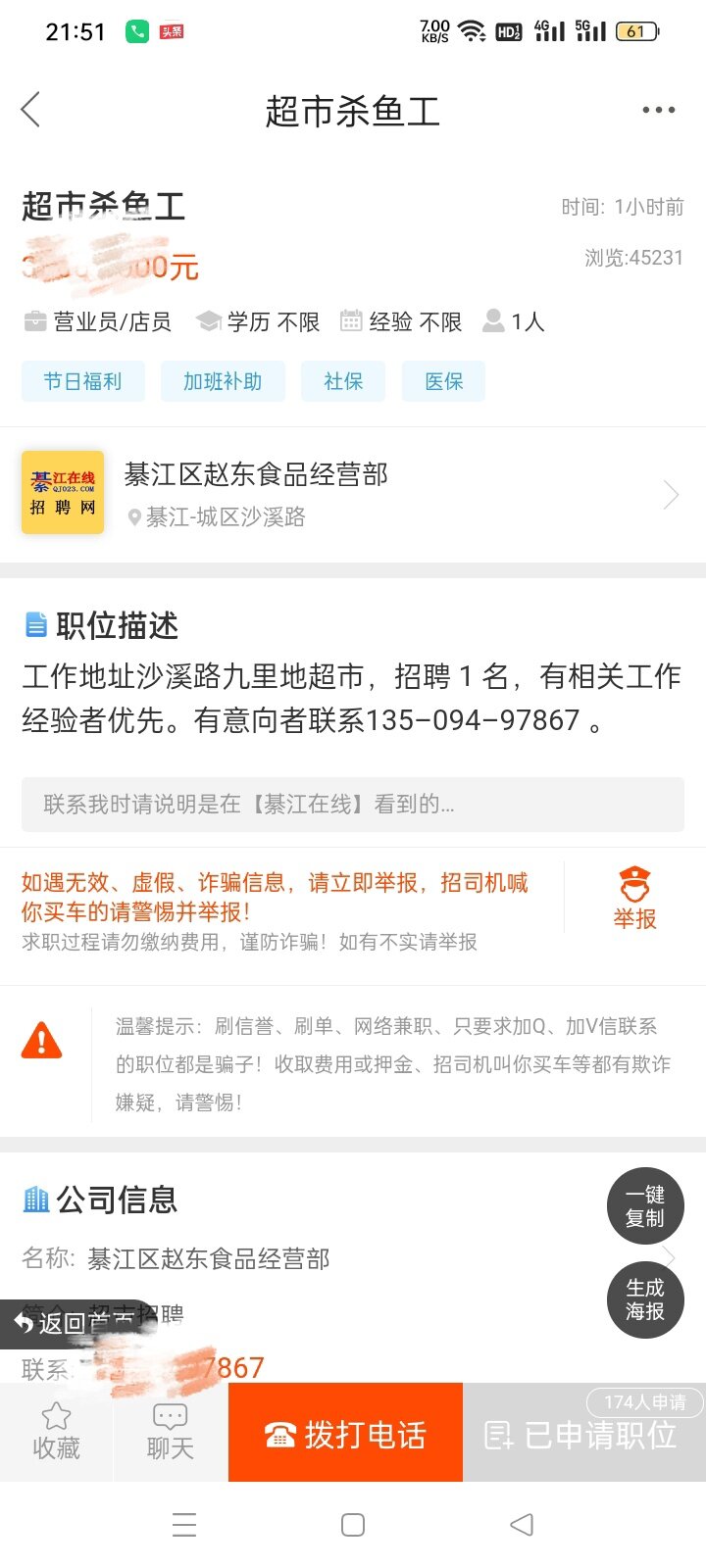
Task: Tap the 一键复制 floating button
Action: point(645,1206)
